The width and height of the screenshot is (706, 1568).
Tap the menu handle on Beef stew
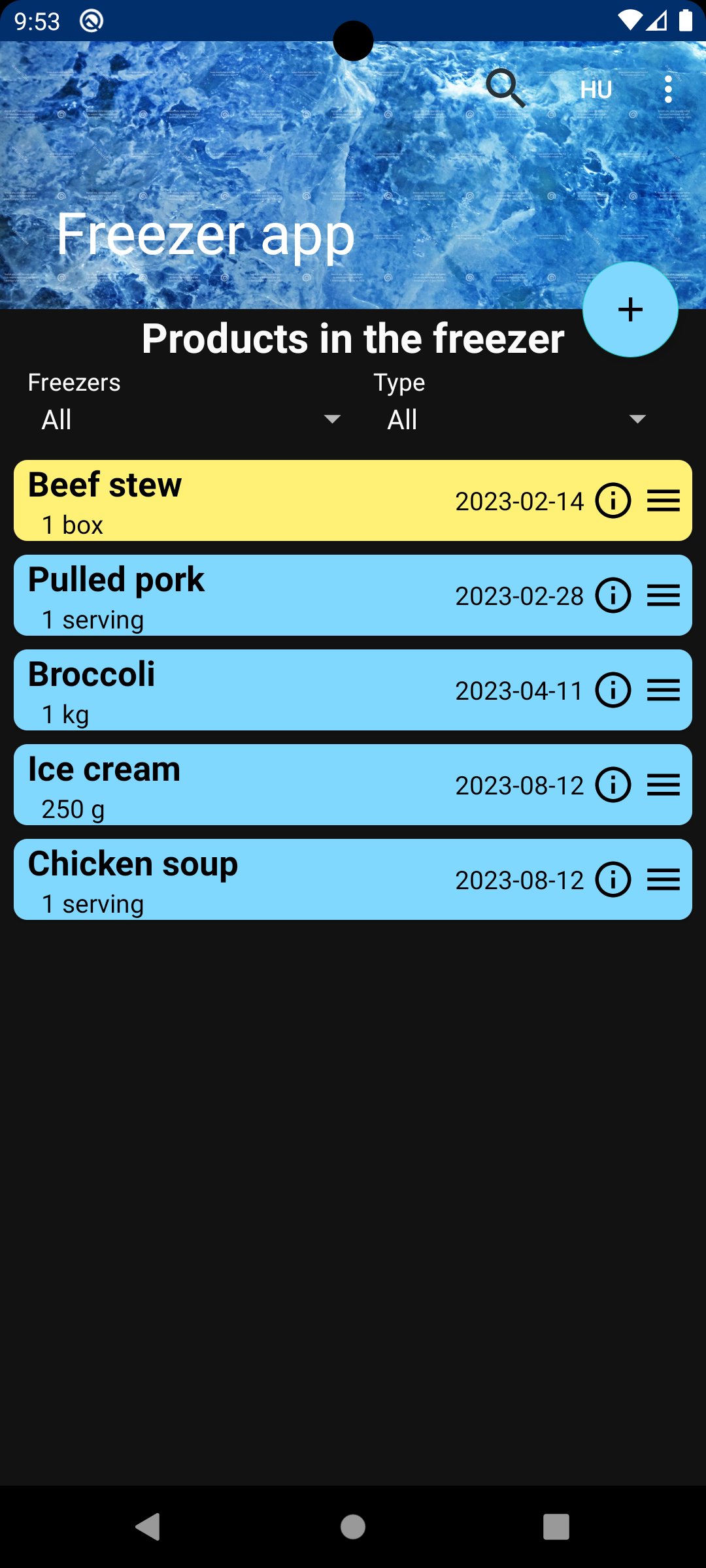[663, 500]
